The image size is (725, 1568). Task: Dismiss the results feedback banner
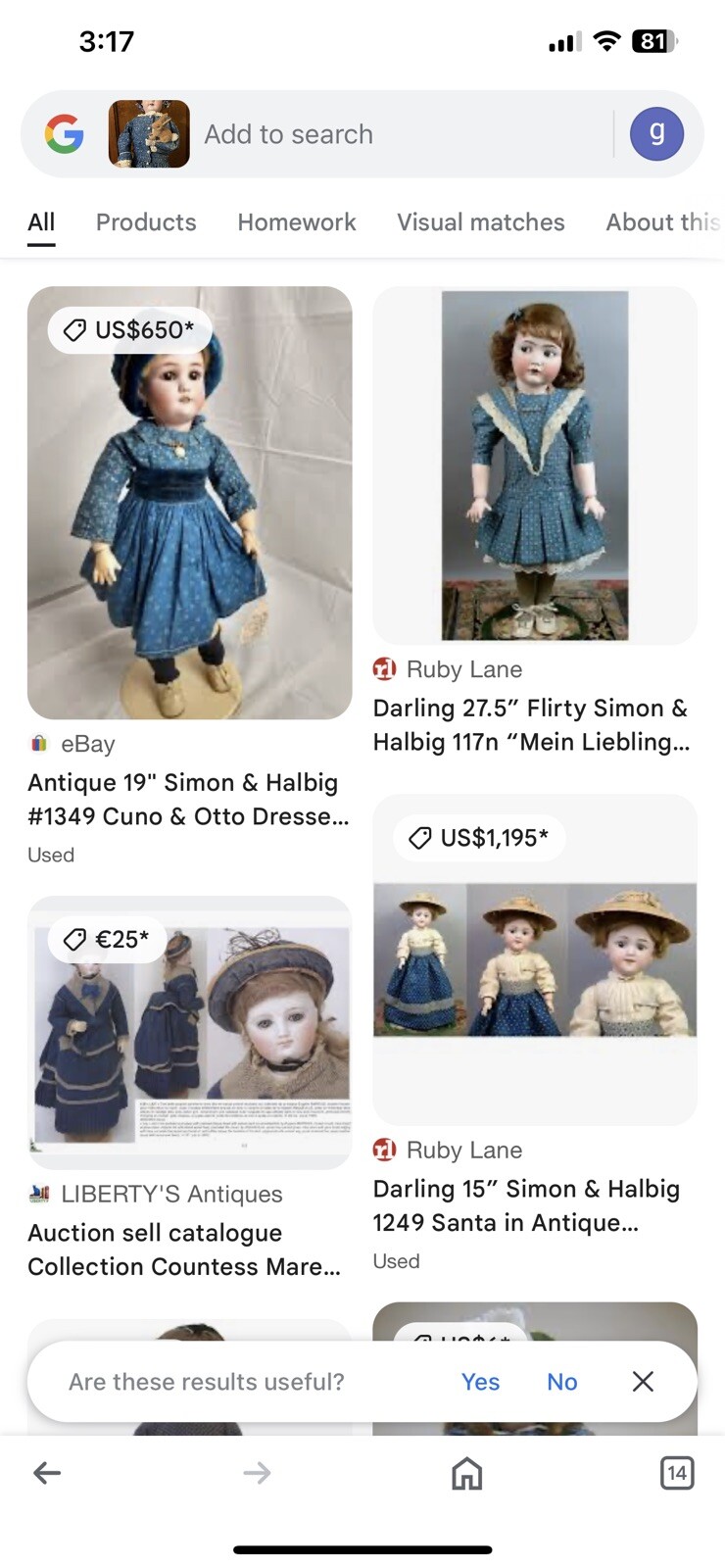point(643,1381)
